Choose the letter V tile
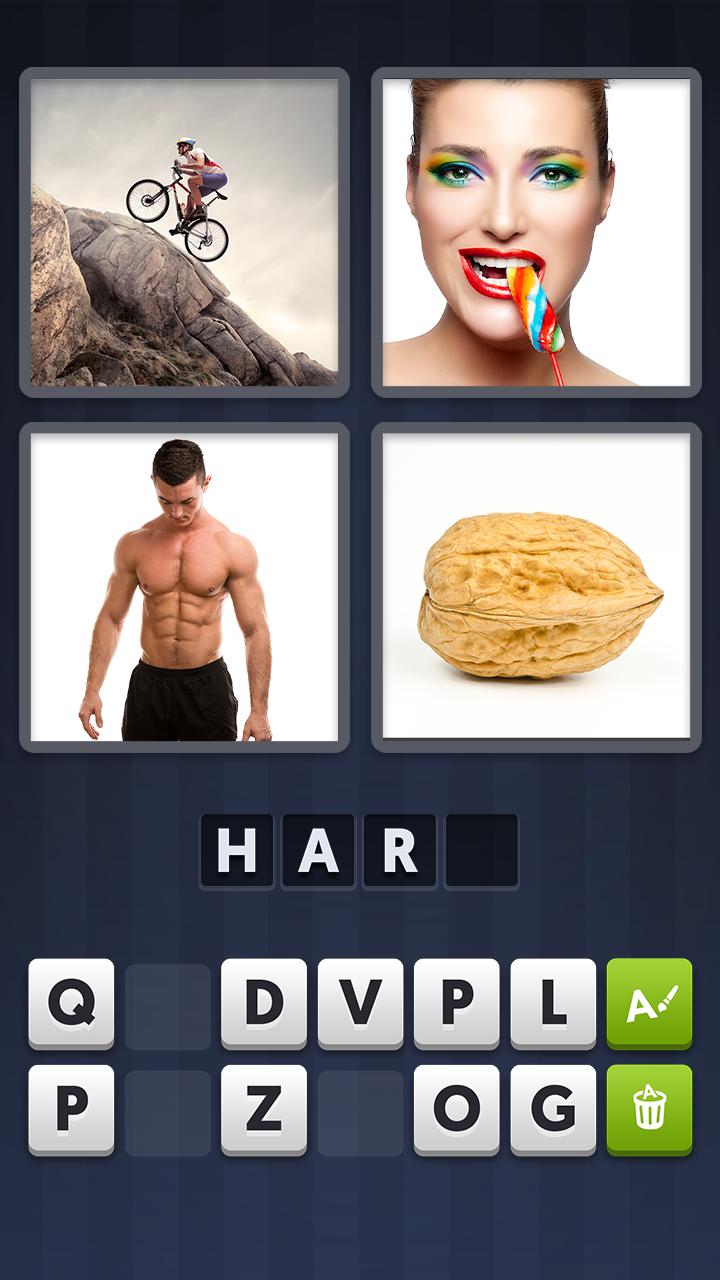Screen dimensions: 720x1280 pos(360,1003)
